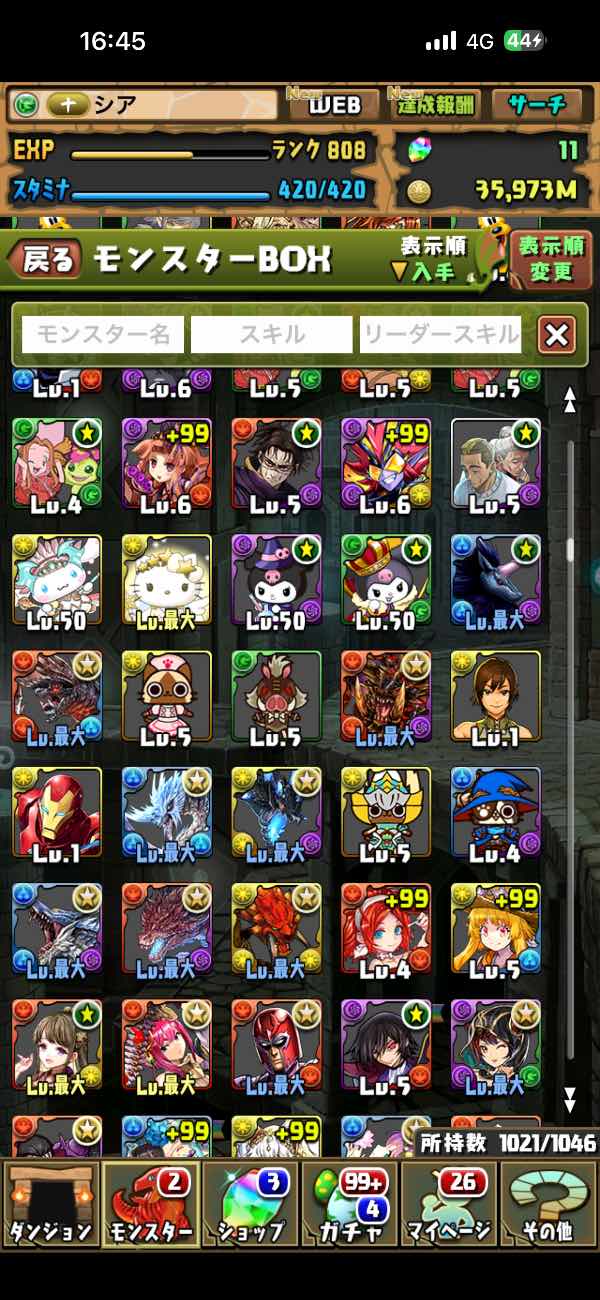Image resolution: width=600 pixels, height=1300 pixels.
Task: Jump to the bottom using the down arrows
Action: tap(570, 1100)
